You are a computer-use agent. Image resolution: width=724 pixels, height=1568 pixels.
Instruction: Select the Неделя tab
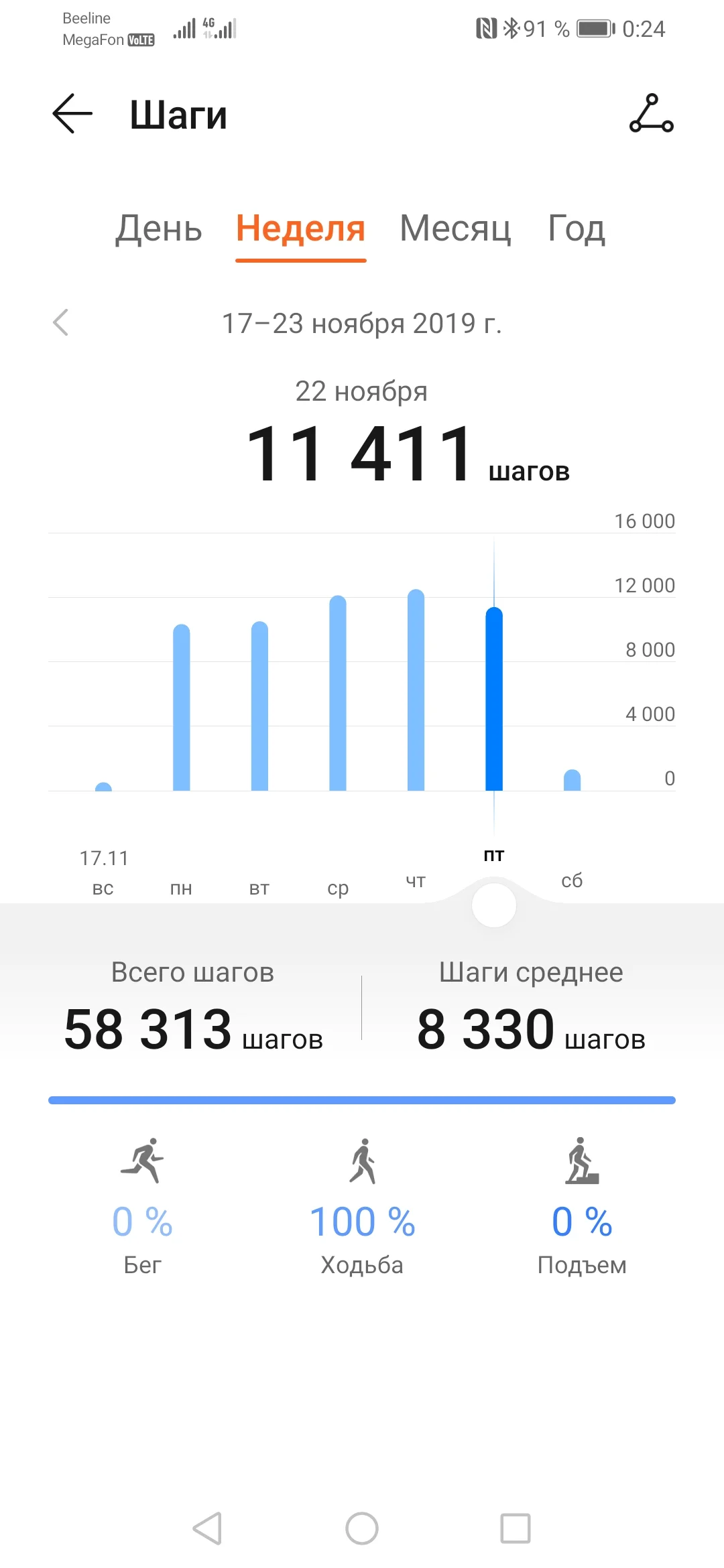(300, 228)
